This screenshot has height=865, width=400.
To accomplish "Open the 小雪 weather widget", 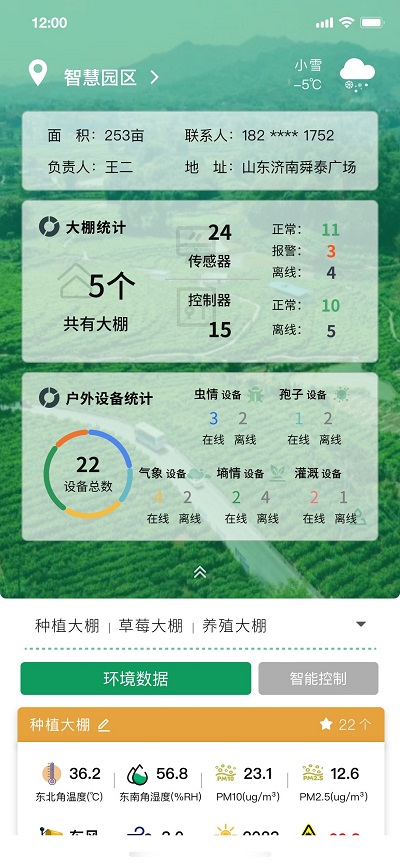I will pos(335,75).
